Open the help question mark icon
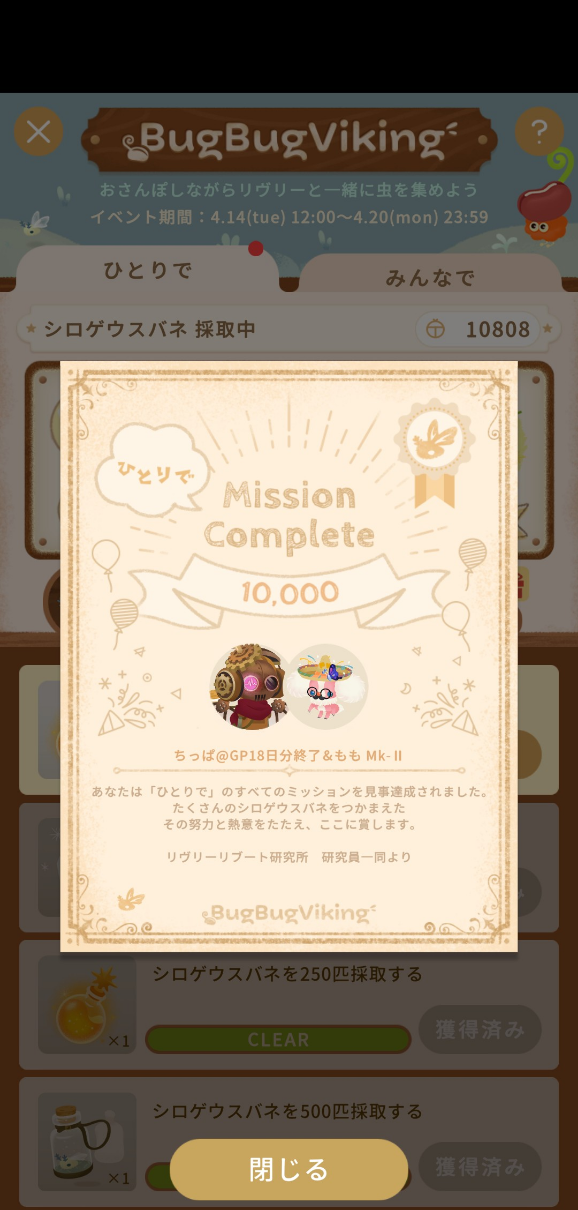This screenshot has height=1210, width=578. [539, 131]
